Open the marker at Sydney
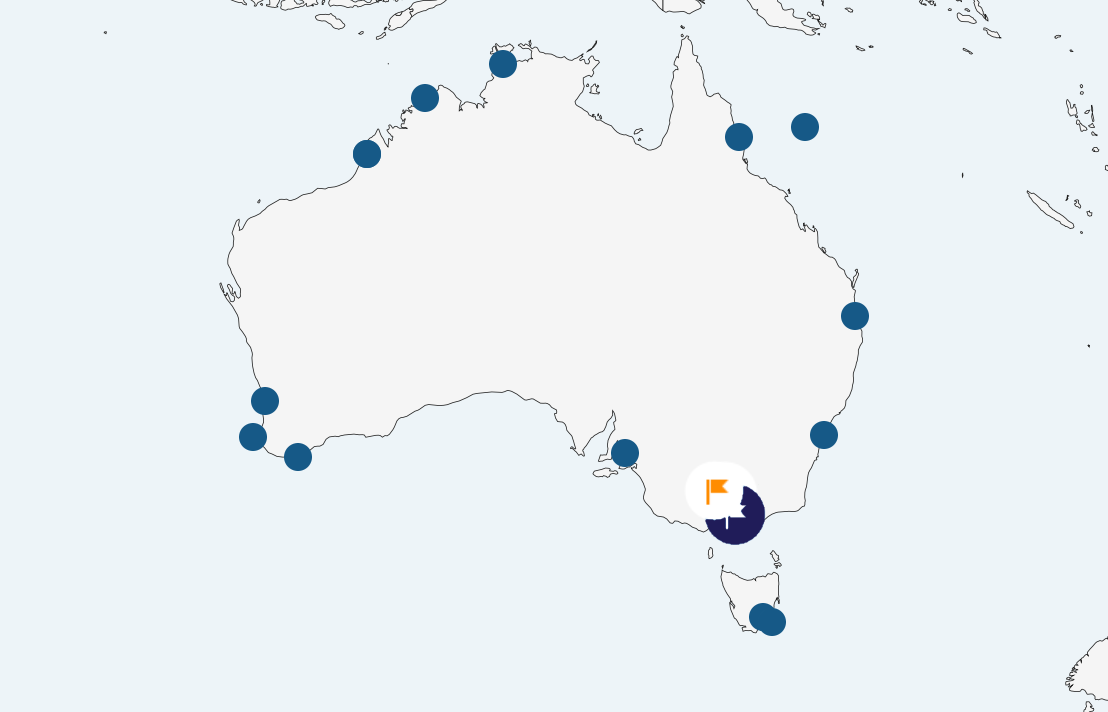Viewport: 1108px width, 712px height. (x=824, y=435)
